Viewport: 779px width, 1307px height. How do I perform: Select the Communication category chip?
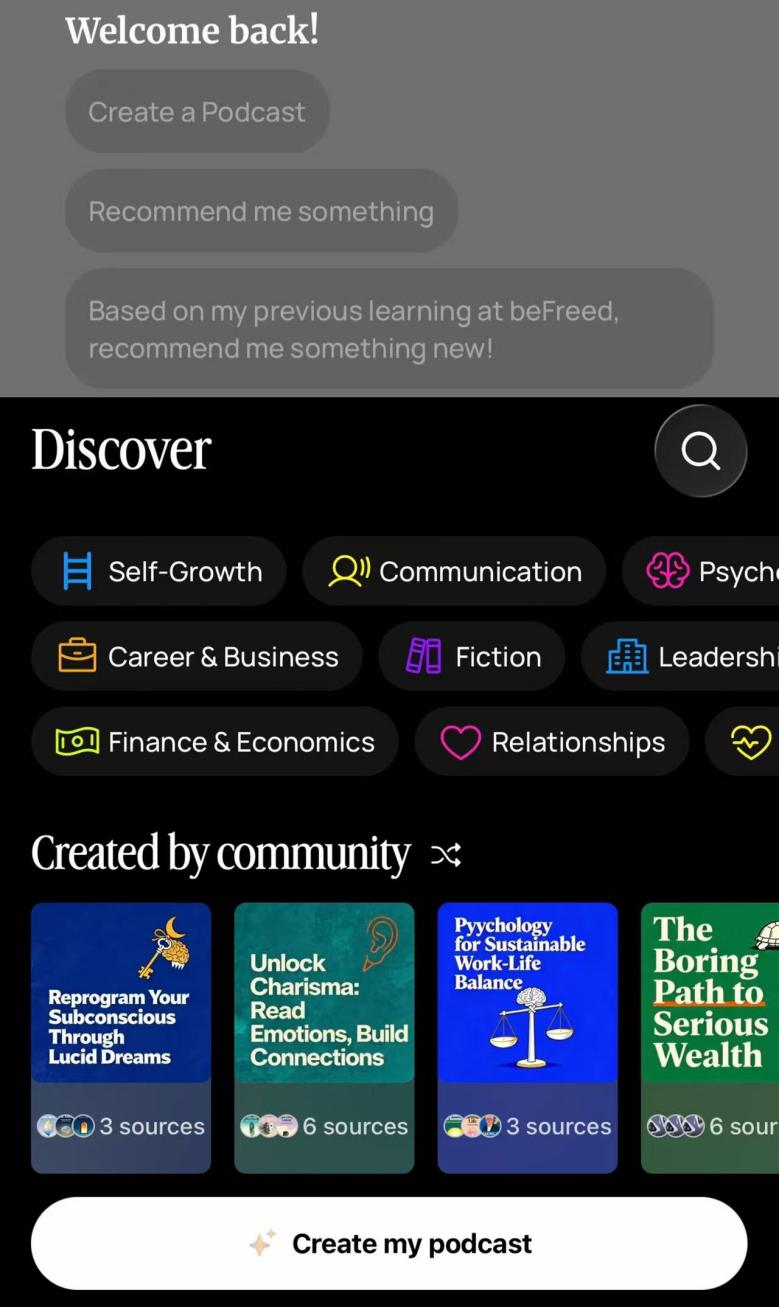[x=454, y=572]
